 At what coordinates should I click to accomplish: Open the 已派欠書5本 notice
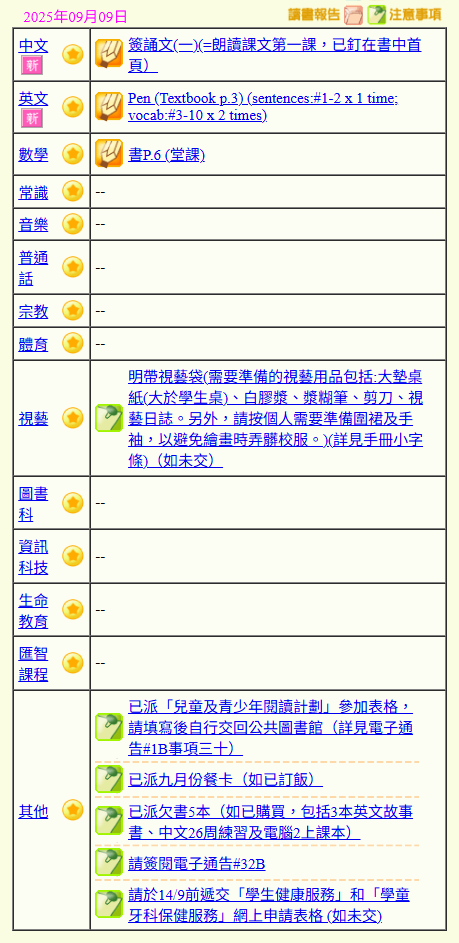click(x=271, y=822)
